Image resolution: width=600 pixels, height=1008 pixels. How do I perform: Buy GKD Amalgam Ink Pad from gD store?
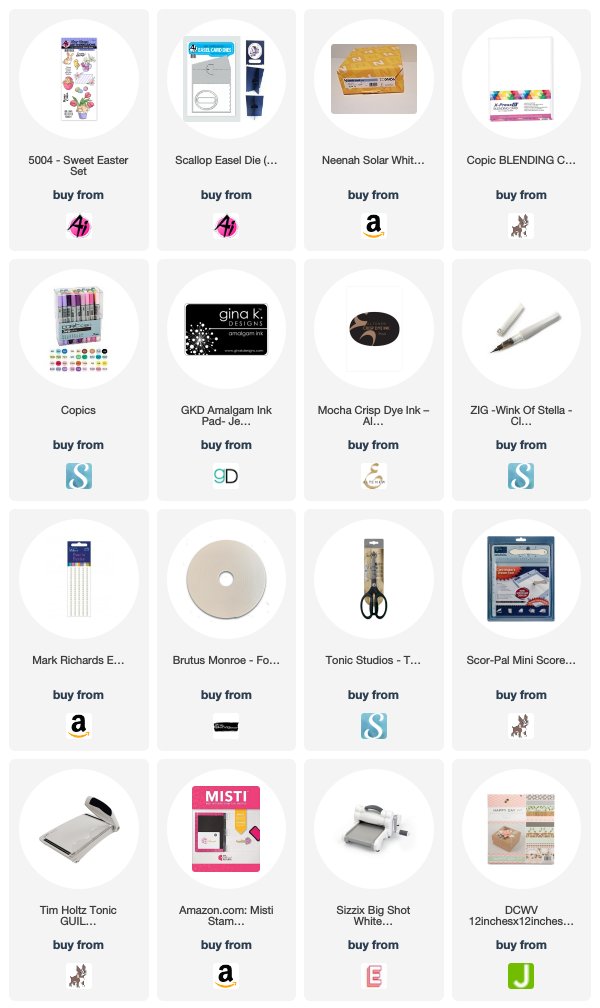(x=226, y=476)
